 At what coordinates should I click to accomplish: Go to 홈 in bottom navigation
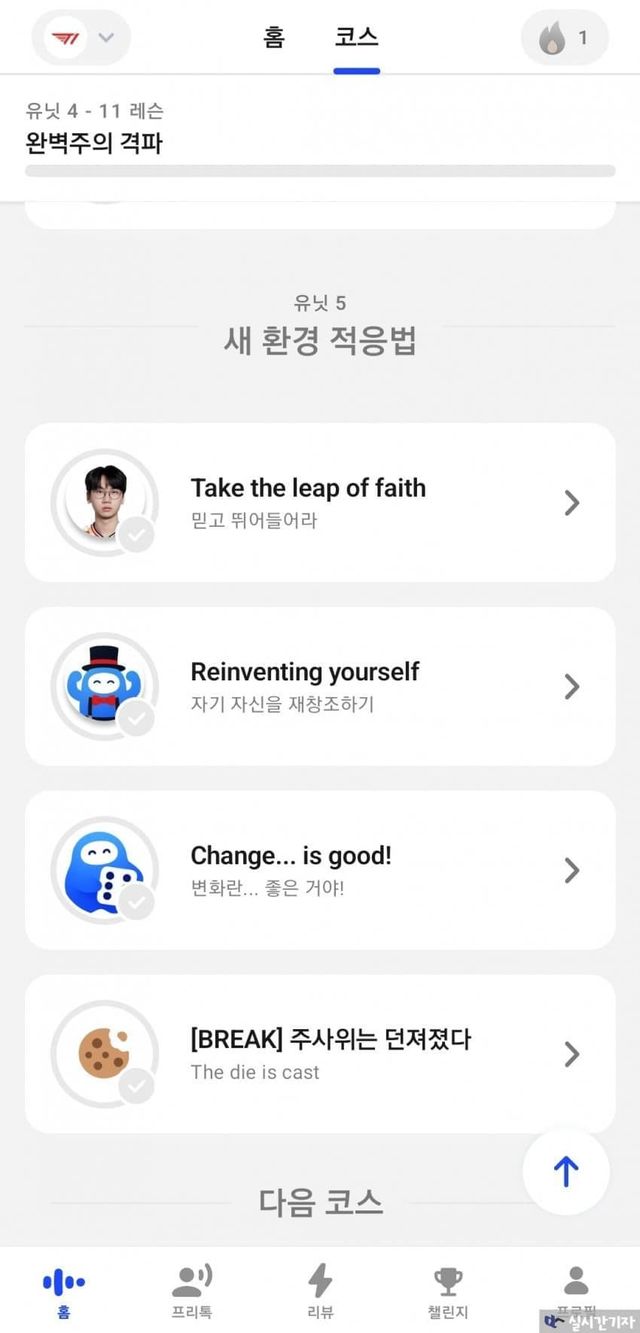(x=64, y=1292)
